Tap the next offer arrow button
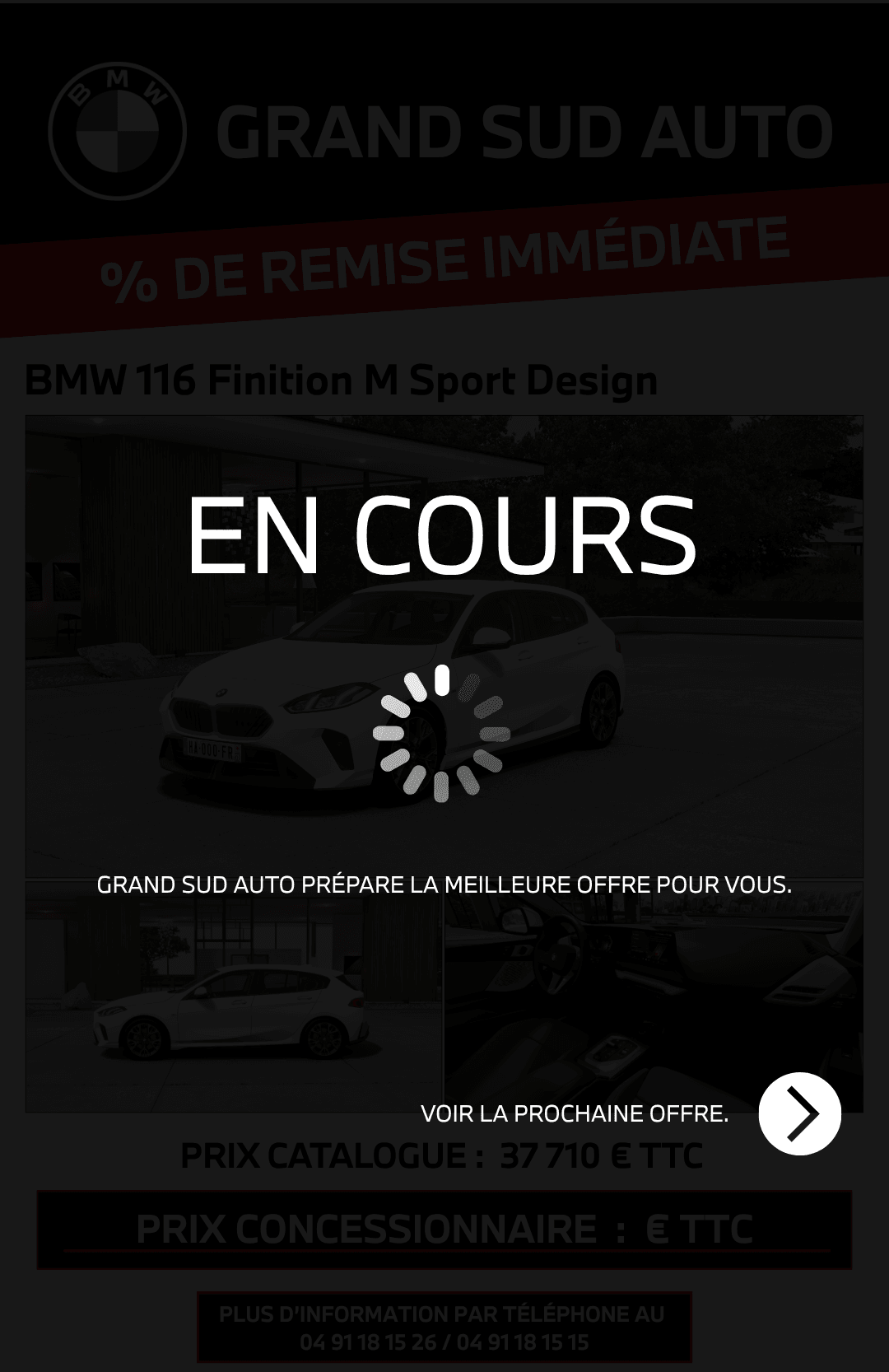Screen dimensions: 889x1372 (799, 1113)
